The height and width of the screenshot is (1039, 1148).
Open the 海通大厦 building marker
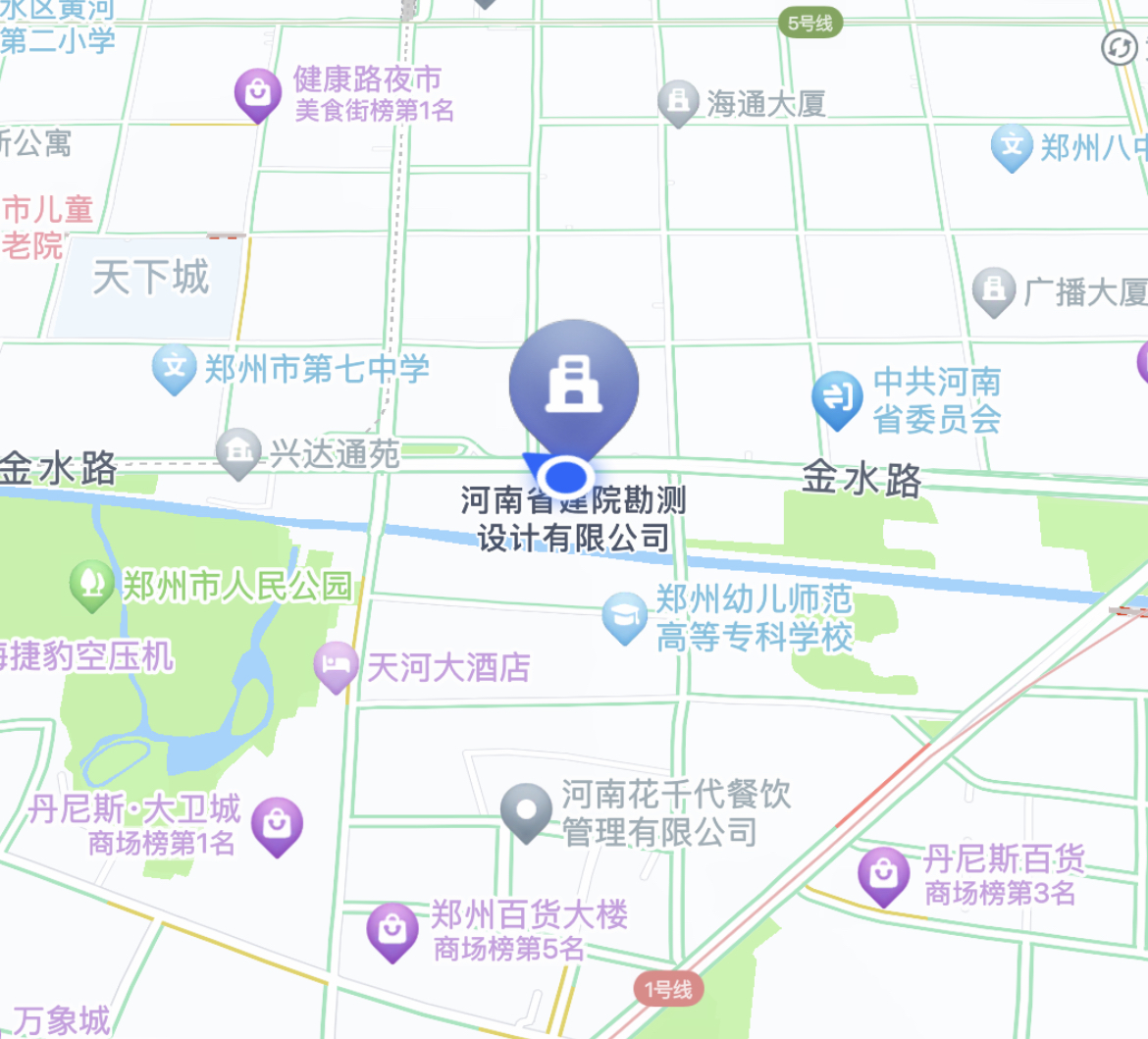677,101
